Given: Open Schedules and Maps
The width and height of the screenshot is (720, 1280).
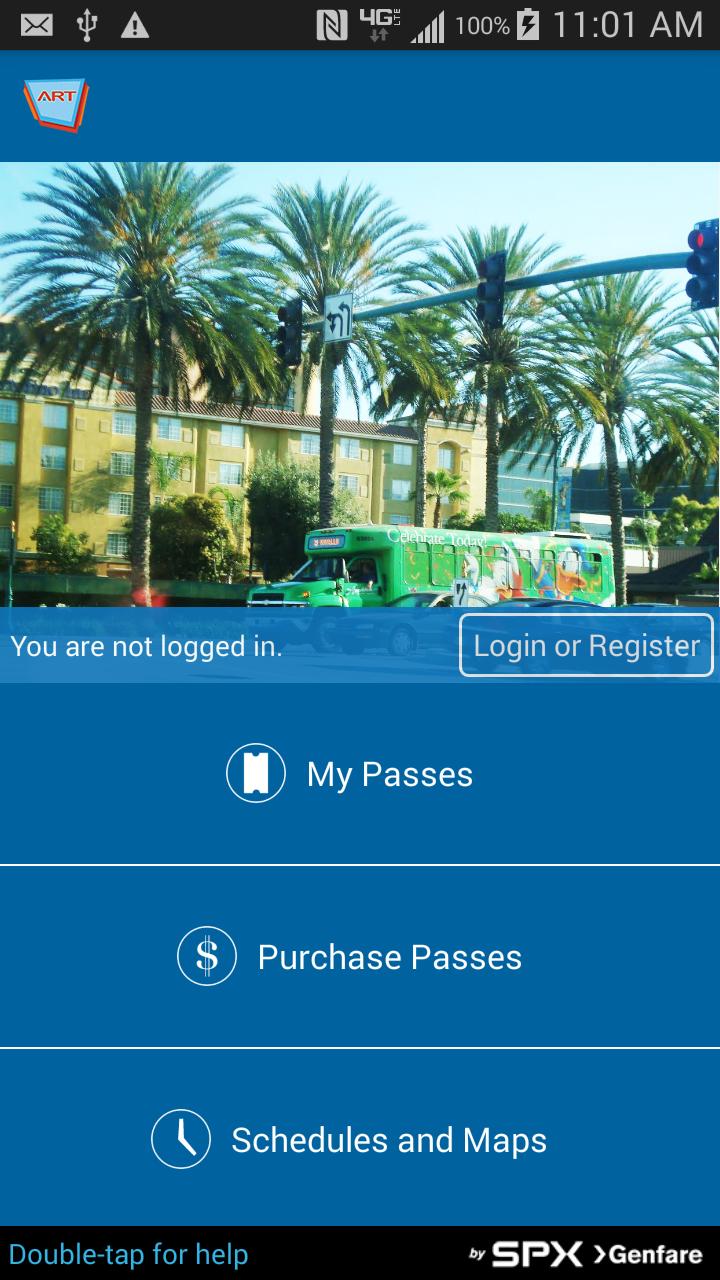Looking at the screenshot, I should pos(360,1139).
